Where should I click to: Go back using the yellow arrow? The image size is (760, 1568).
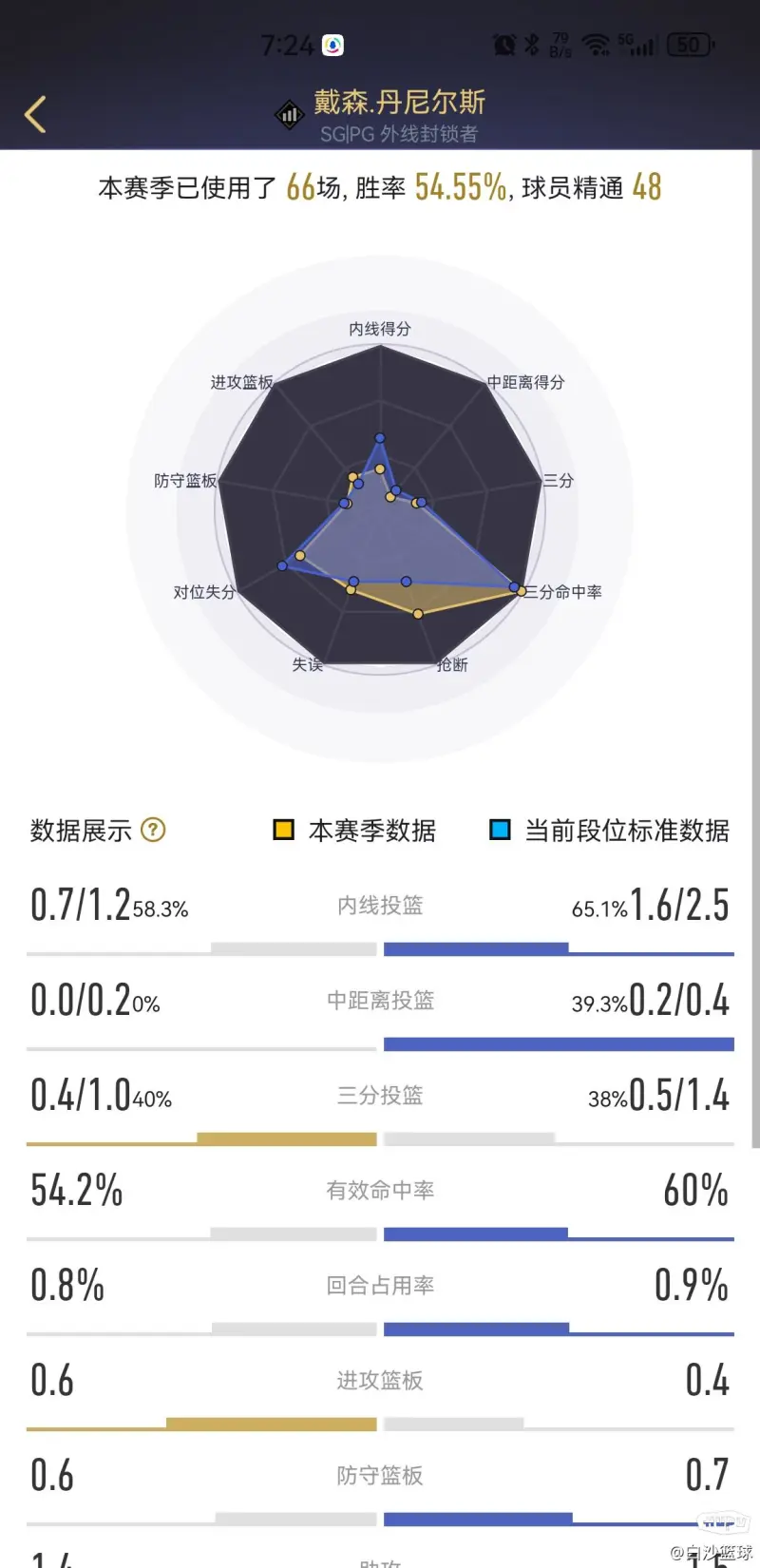point(36,115)
